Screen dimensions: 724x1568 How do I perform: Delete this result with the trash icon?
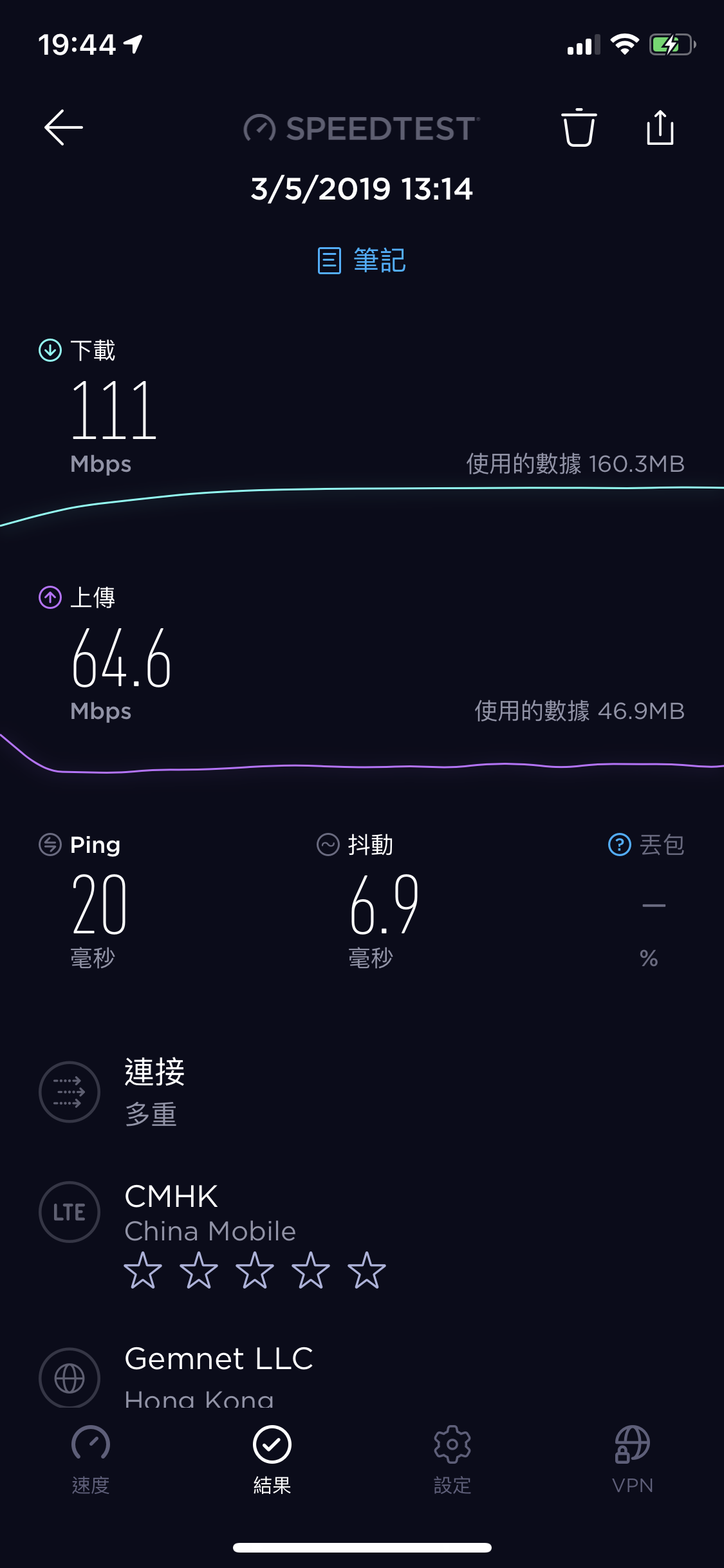pos(579,127)
